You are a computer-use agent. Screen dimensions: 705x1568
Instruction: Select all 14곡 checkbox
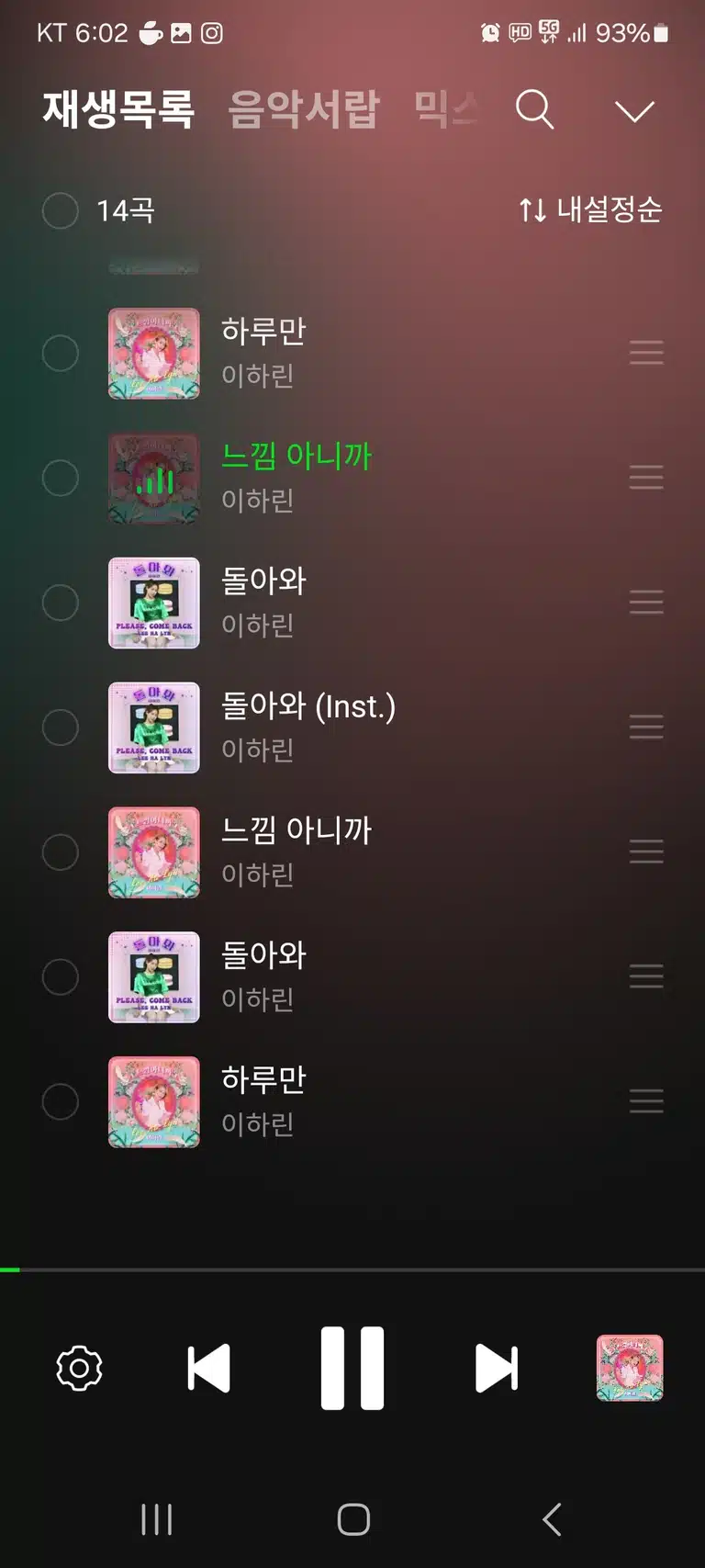pyautogui.click(x=61, y=210)
